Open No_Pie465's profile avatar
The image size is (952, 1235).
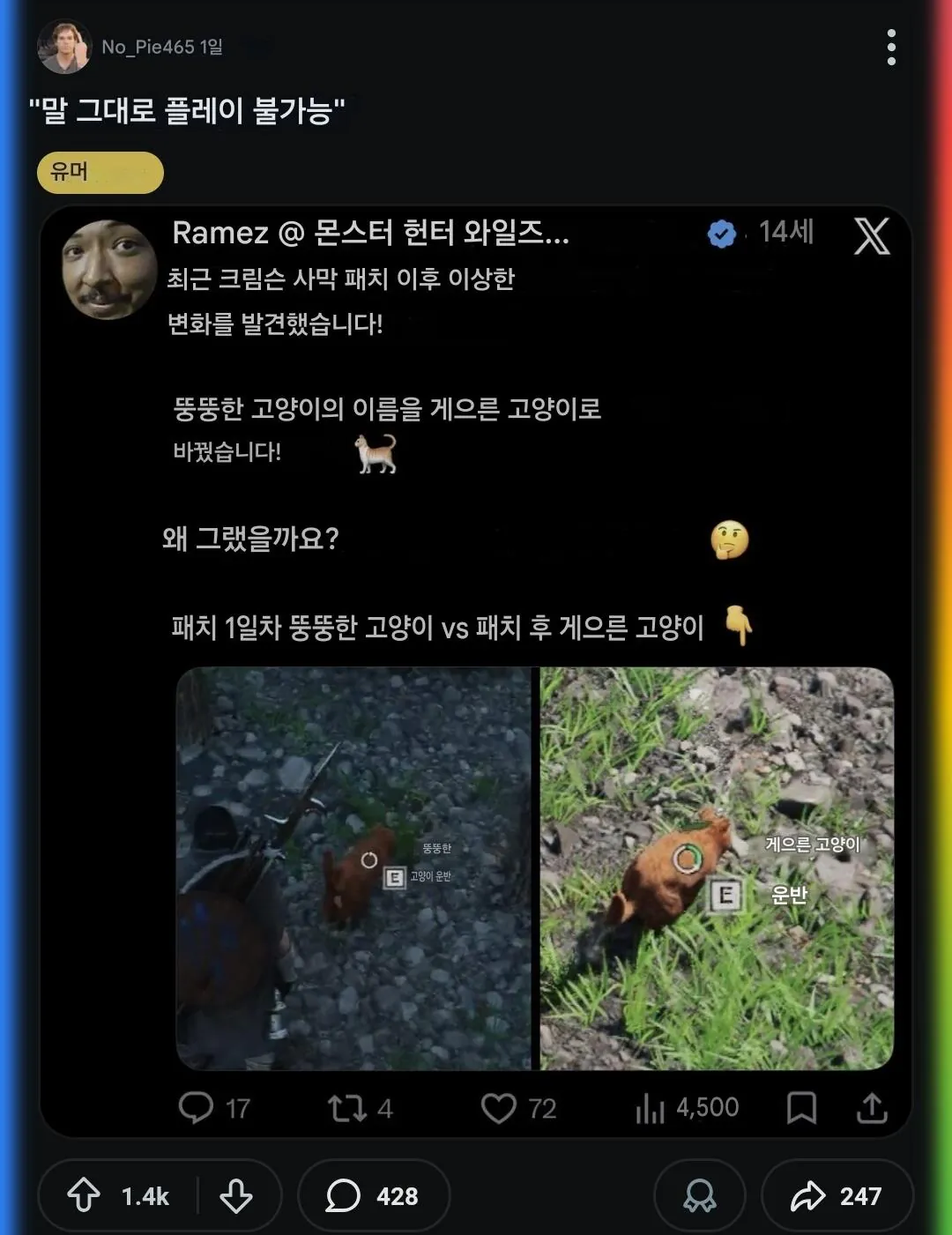click(x=64, y=47)
